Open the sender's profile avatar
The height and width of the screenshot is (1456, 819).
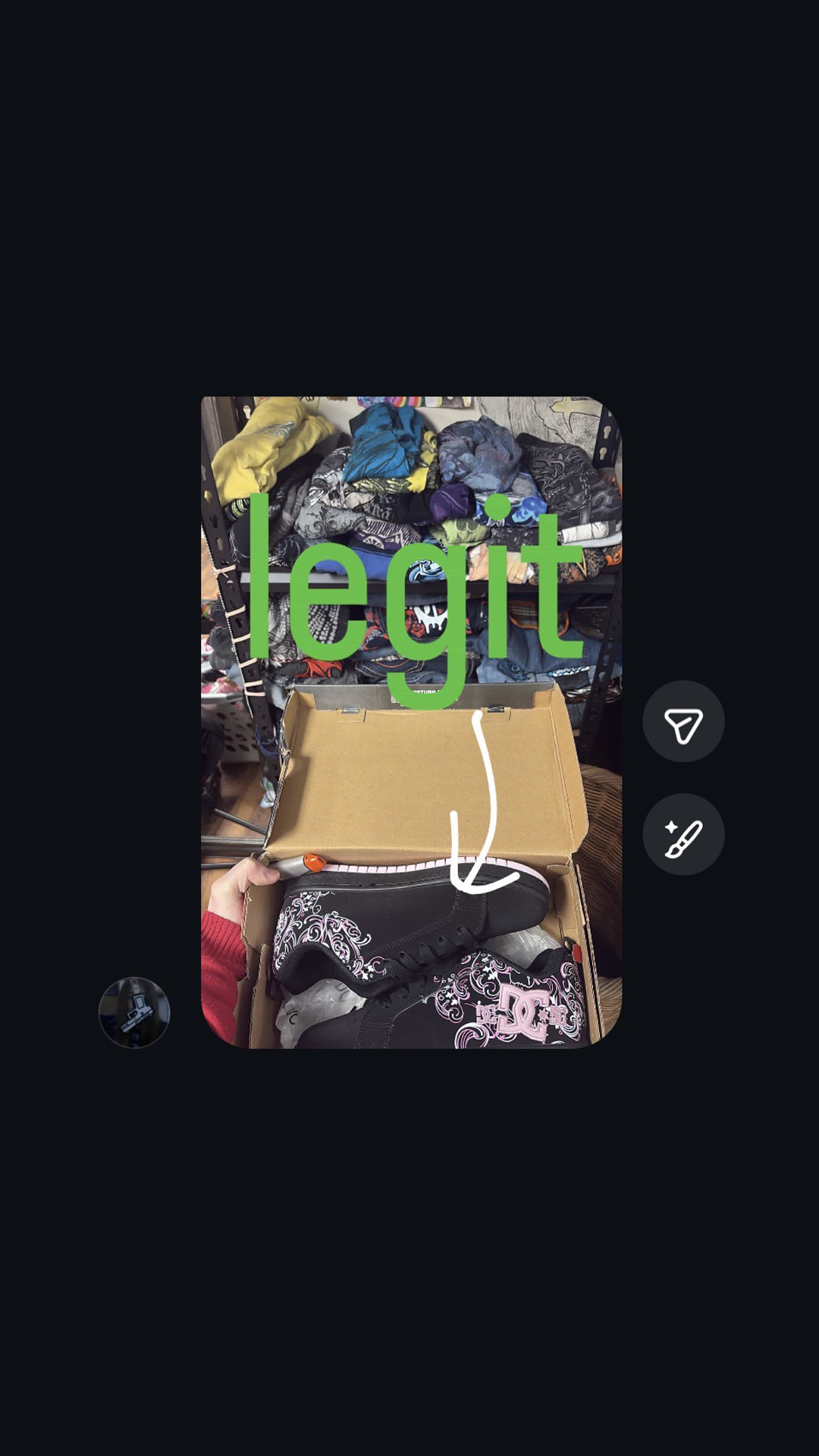pyautogui.click(x=134, y=1012)
